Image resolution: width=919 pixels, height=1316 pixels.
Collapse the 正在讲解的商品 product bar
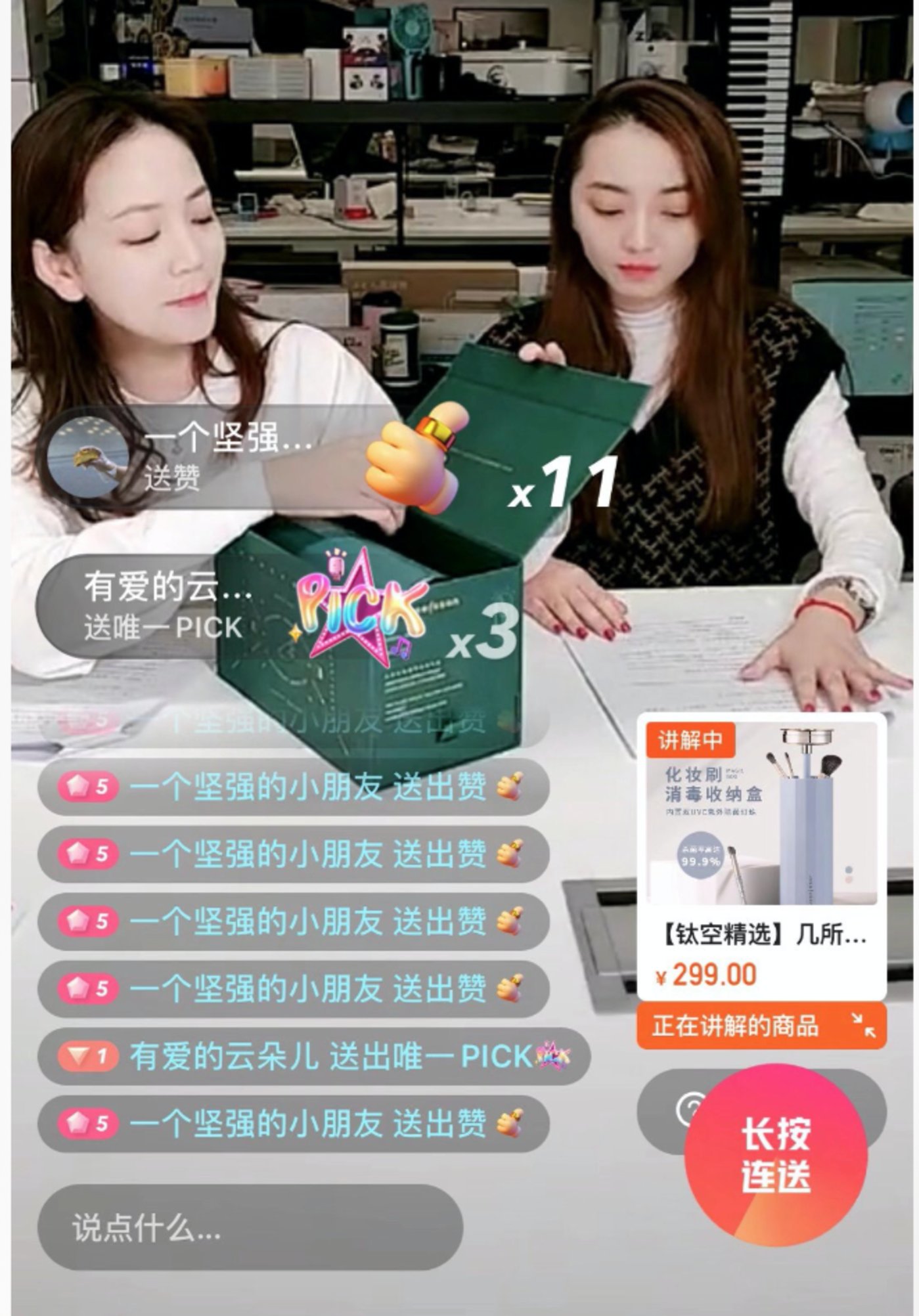pos(863,1025)
